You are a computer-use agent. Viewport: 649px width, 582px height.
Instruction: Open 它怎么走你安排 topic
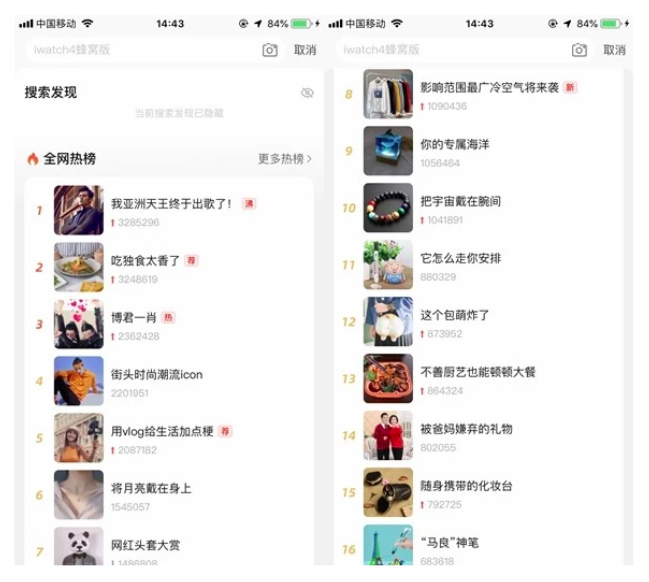(461, 259)
